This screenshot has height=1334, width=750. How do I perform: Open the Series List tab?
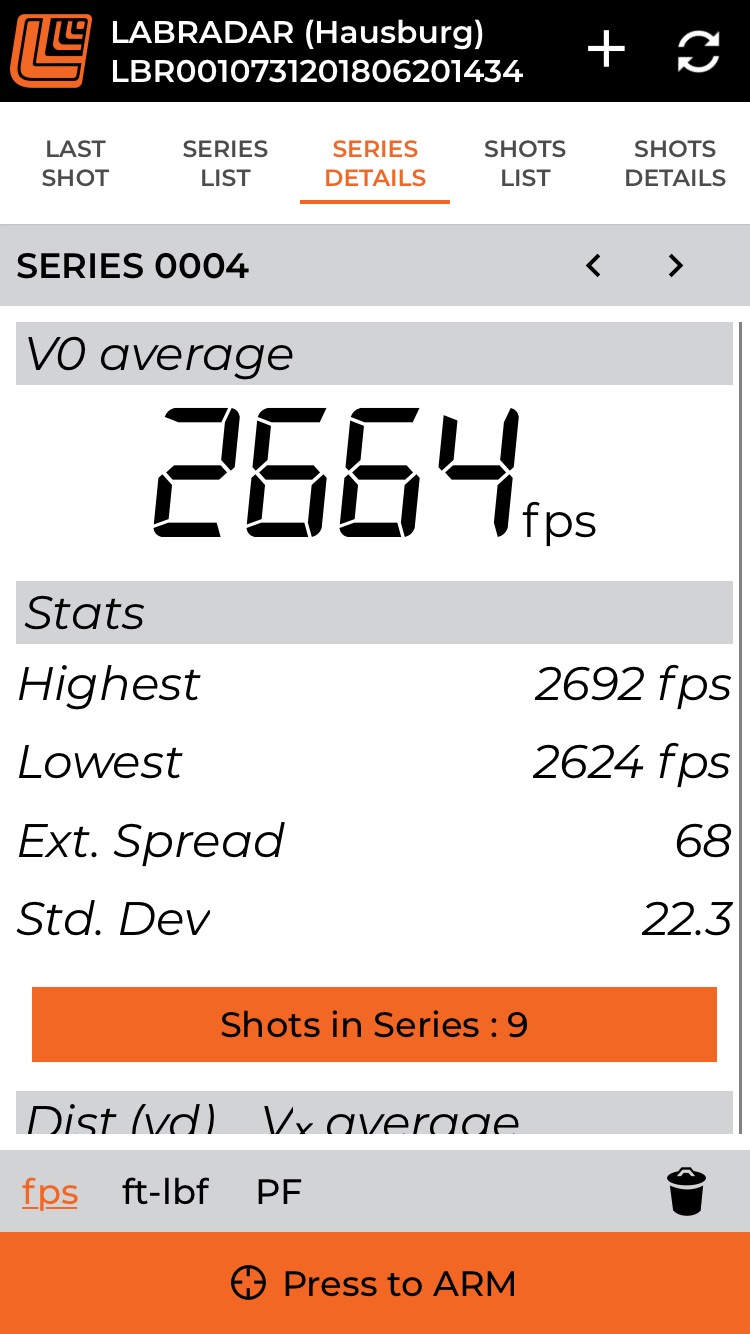click(x=225, y=164)
